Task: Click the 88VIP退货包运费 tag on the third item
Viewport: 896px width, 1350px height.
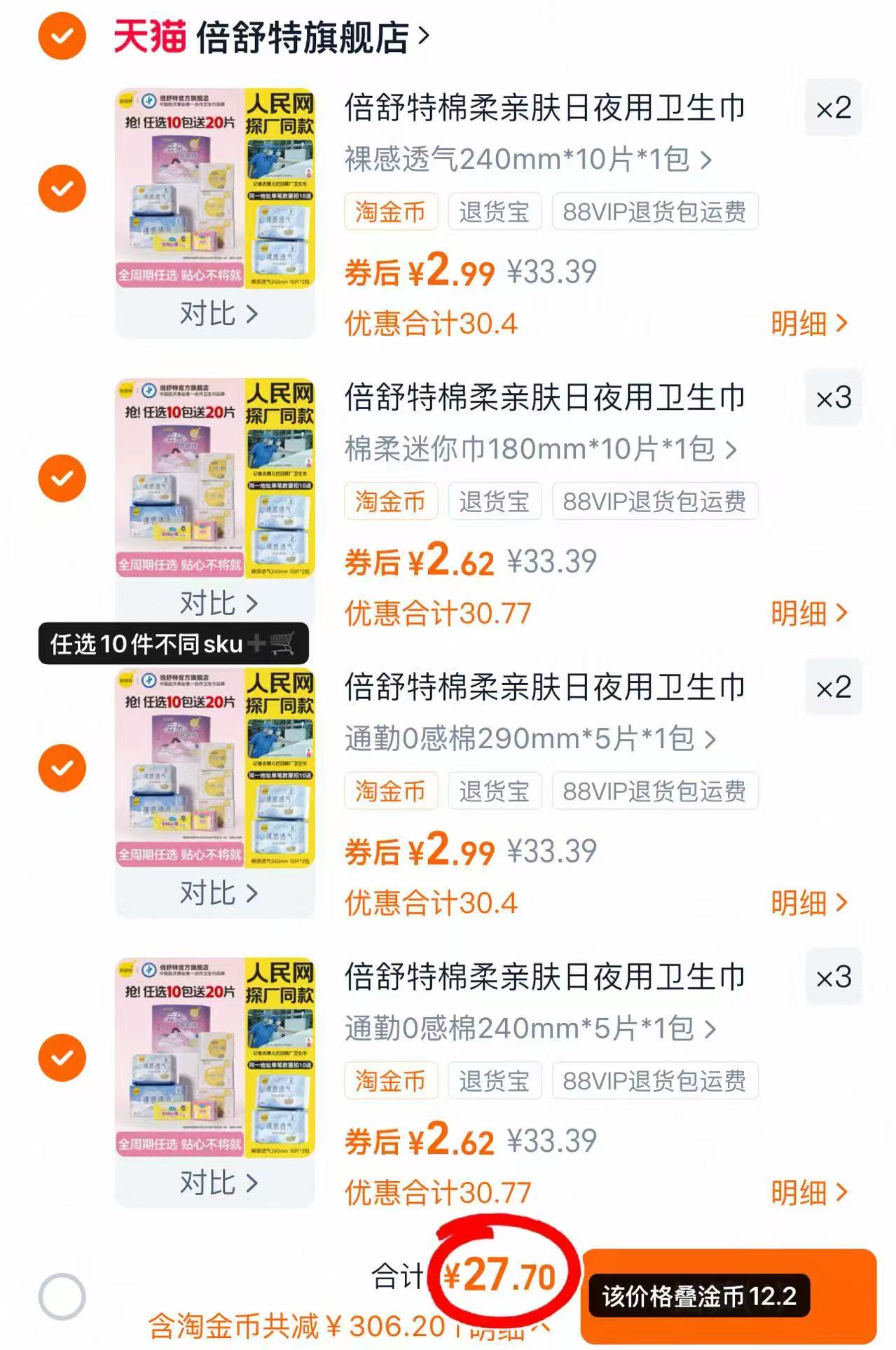Action: (655, 792)
